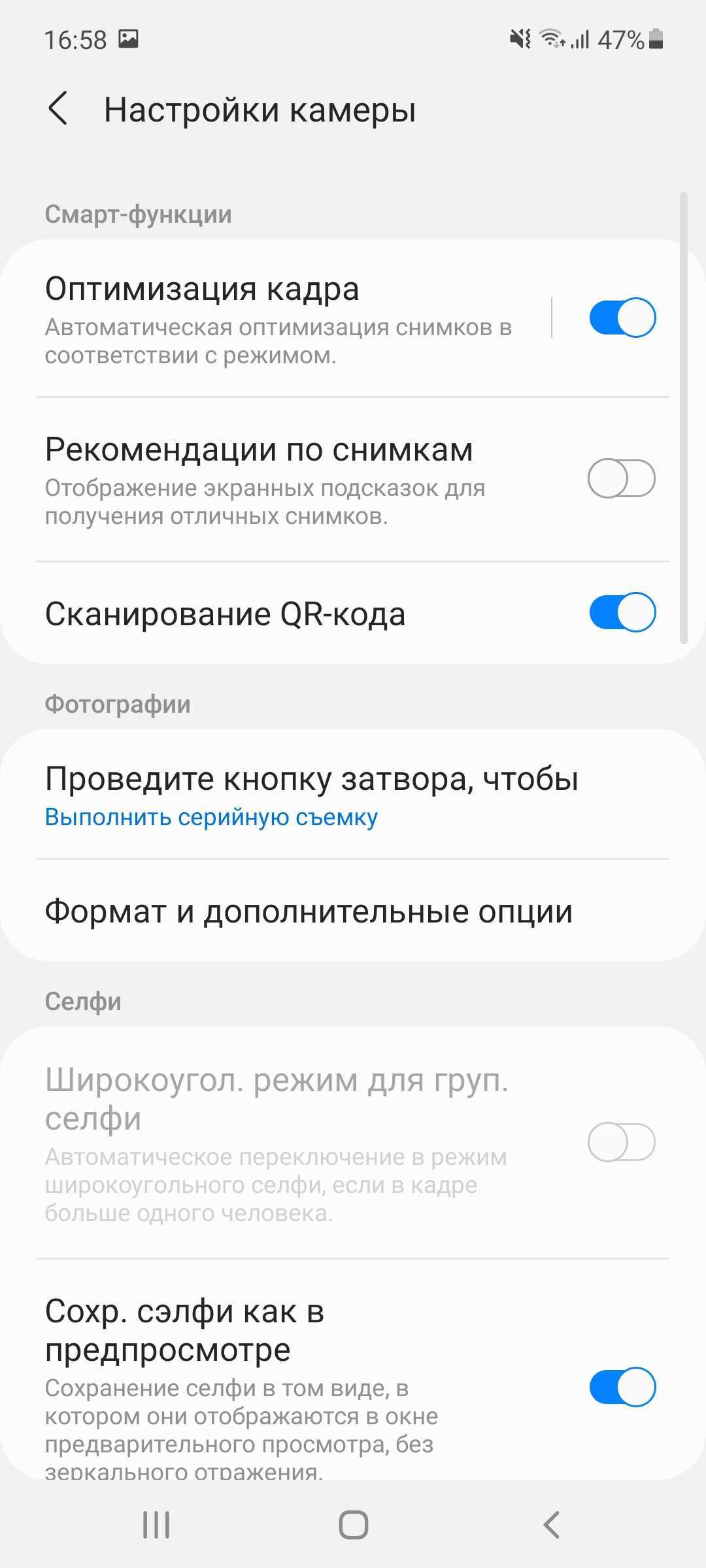706x1568 pixels.
Task: Disable Сканирование QR-кода
Action: point(622,613)
